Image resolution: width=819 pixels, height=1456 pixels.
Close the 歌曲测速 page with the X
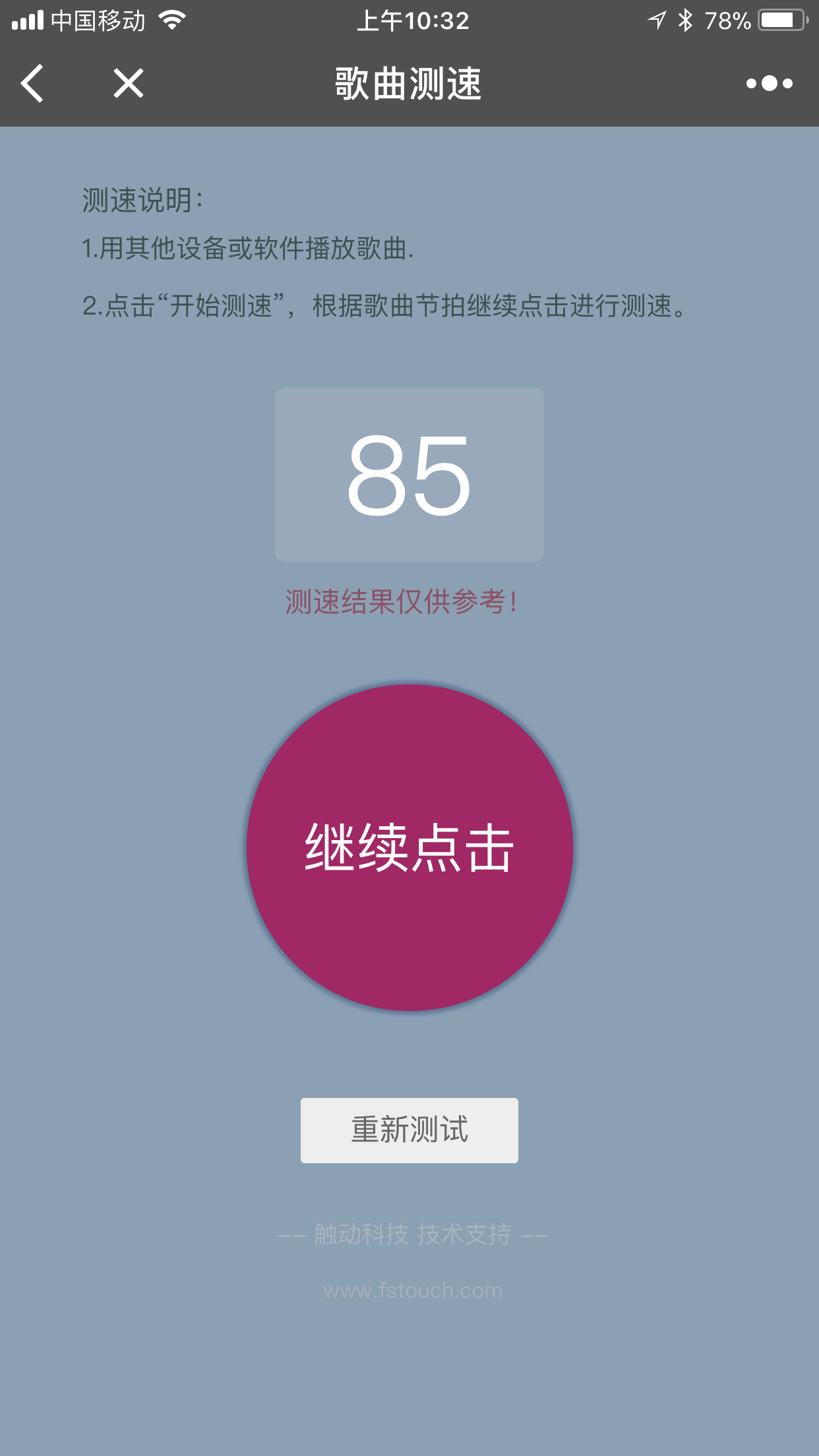128,84
